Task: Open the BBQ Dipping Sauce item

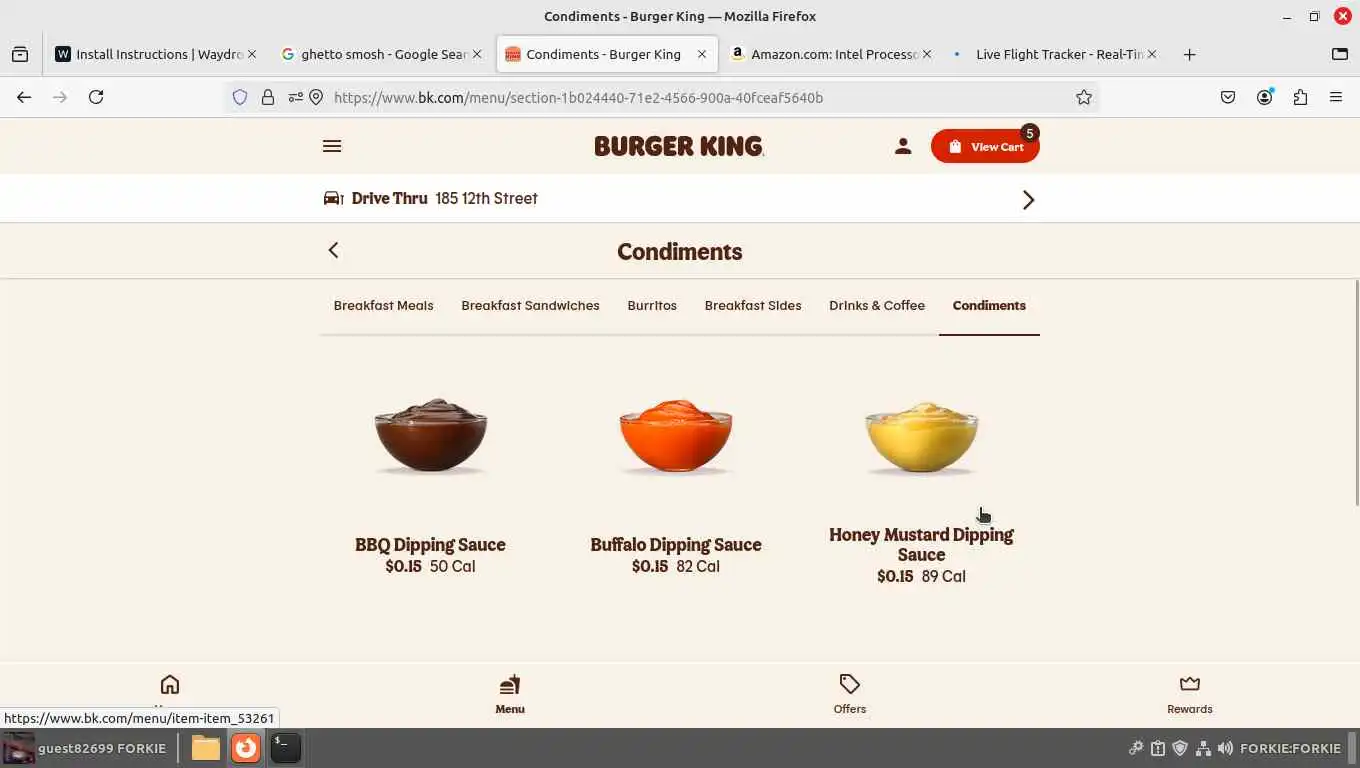Action: pos(430,470)
